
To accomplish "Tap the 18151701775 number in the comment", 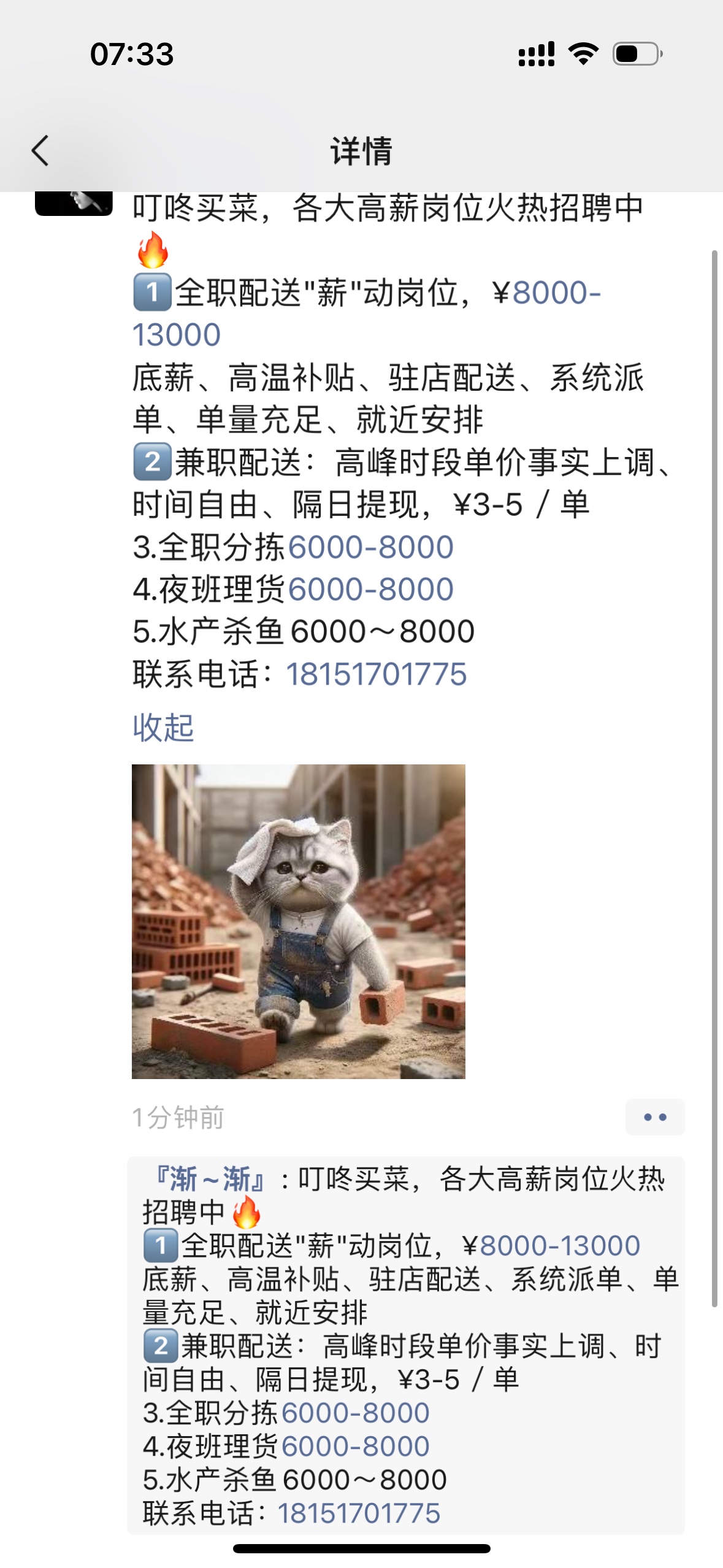I will pyautogui.click(x=359, y=1513).
